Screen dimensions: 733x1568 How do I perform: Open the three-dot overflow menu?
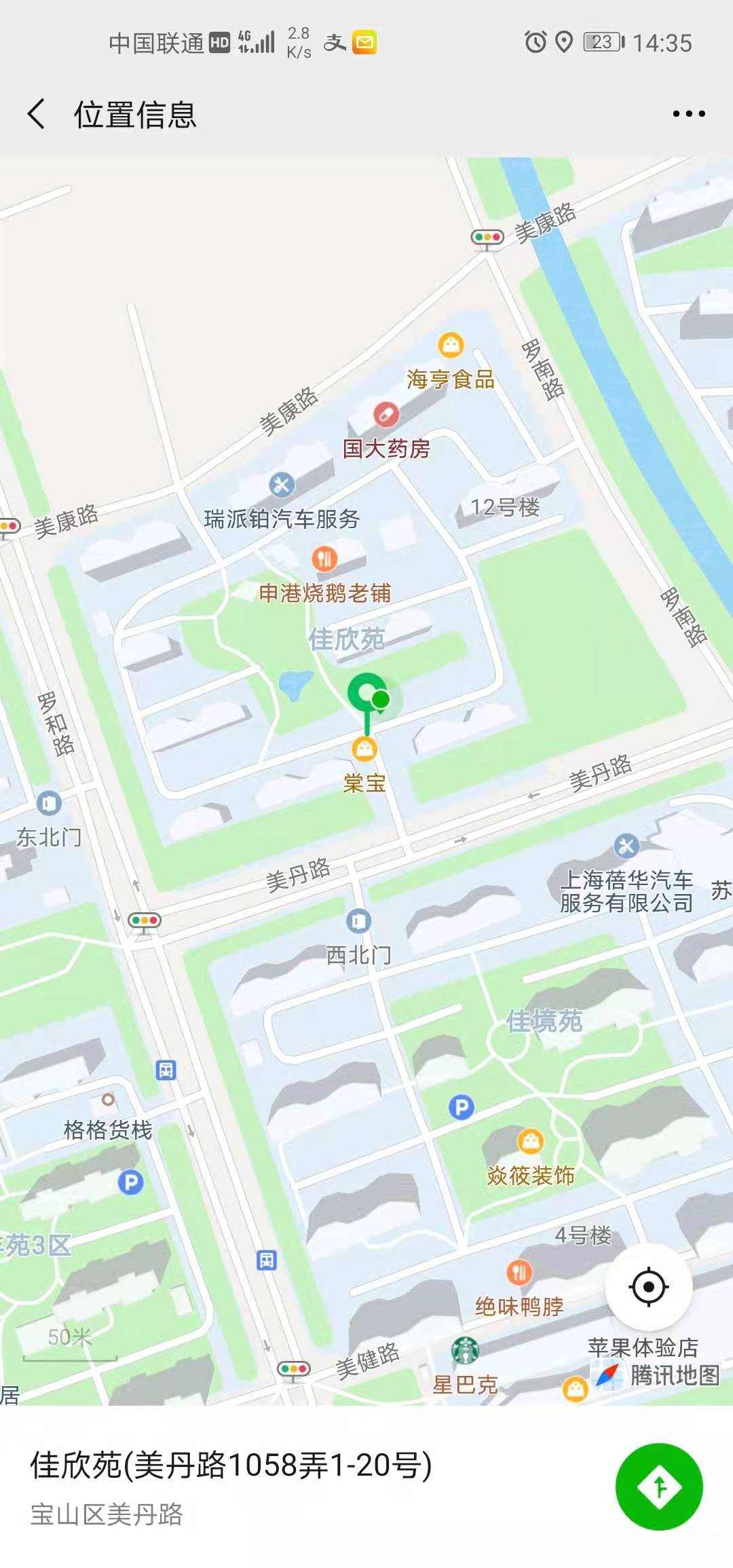(688, 114)
